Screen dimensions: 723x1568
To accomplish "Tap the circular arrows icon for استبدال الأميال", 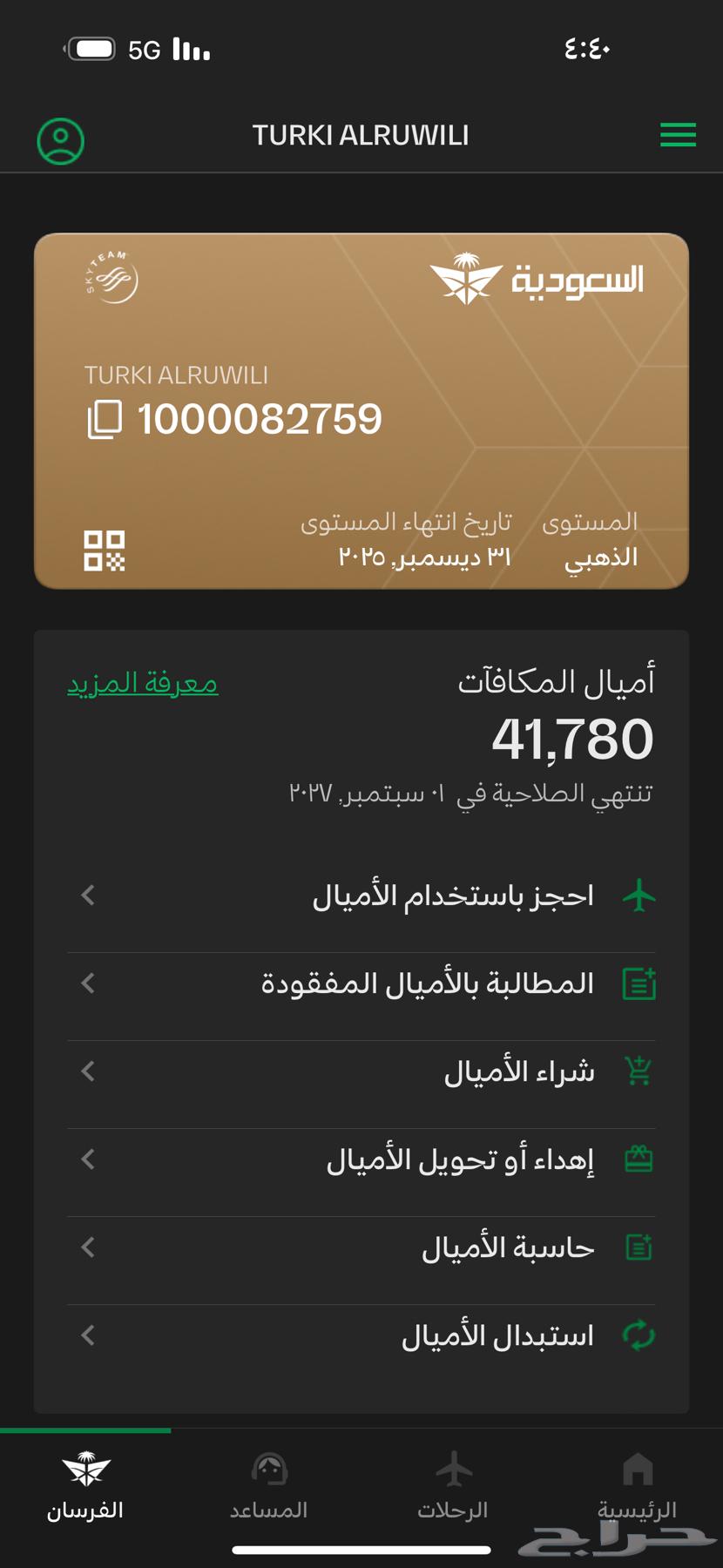I will [639, 1335].
